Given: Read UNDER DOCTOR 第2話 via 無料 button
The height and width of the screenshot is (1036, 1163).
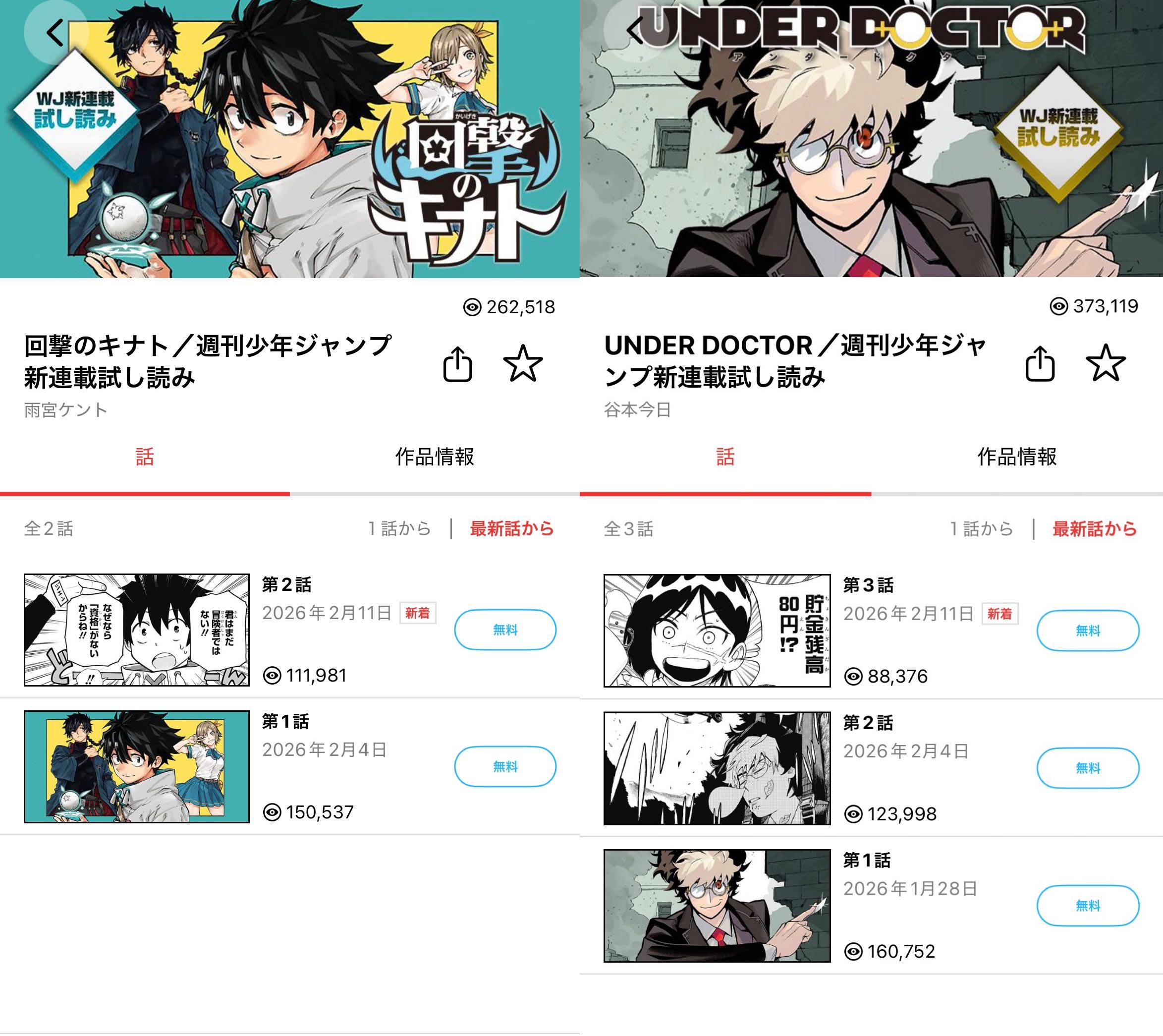Looking at the screenshot, I should tap(1087, 768).
